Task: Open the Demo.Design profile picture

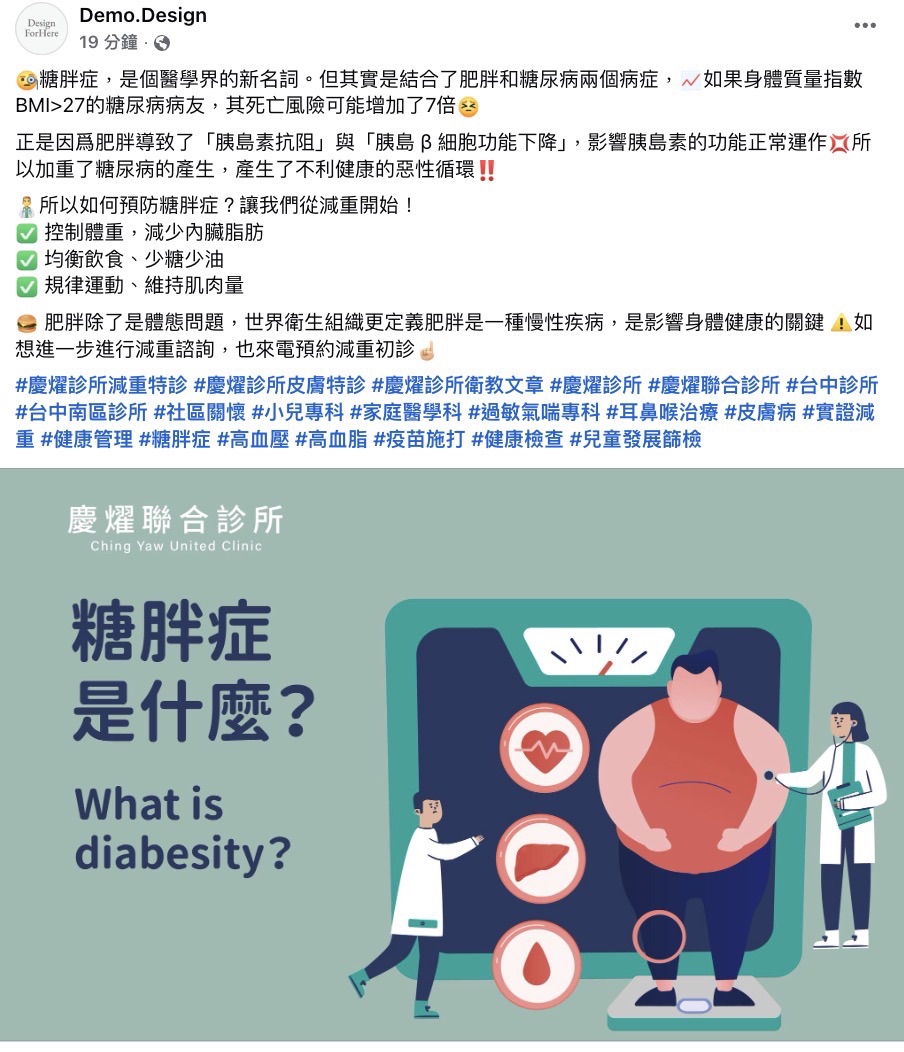Action: (42, 29)
